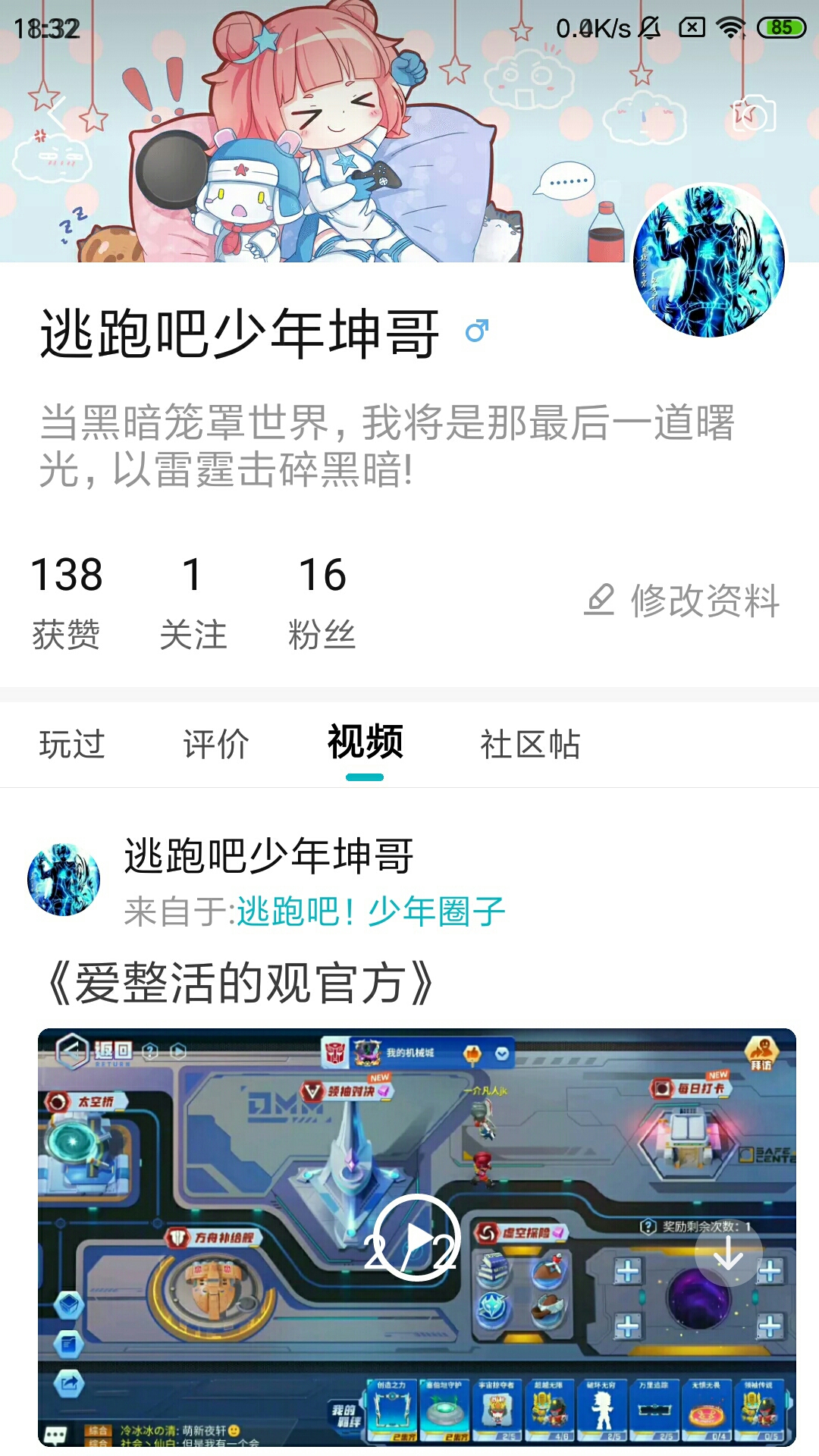Viewport: 819px width, 1456px height.
Task: Open the 粉丝 followers list
Action: pyautogui.click(x=322, y=601)
